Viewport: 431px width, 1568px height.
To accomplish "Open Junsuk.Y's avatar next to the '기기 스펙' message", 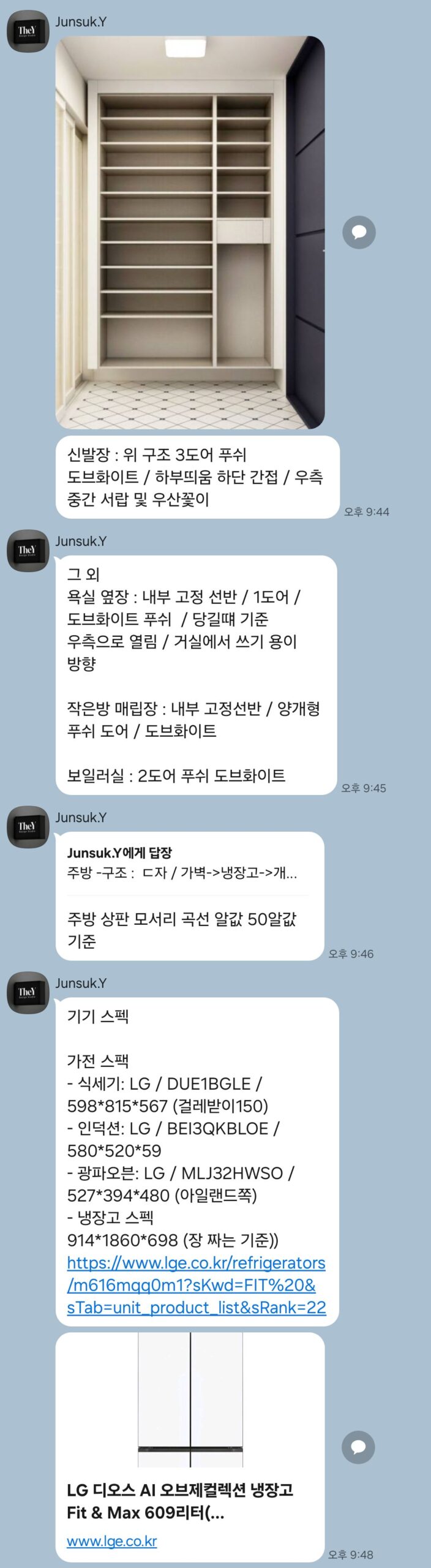I will [x=28, y=992].
